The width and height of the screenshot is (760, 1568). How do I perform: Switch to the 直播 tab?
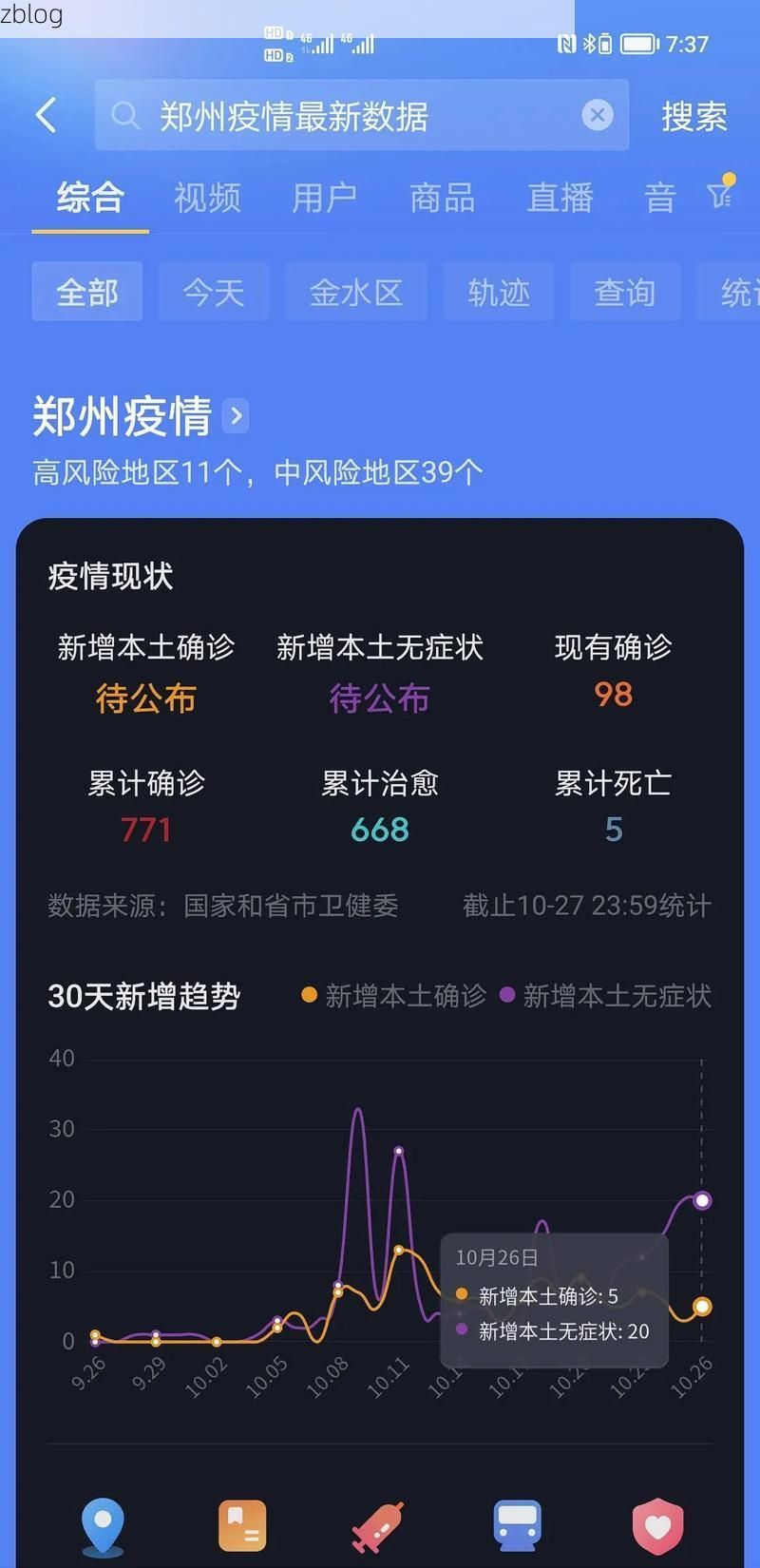[560, 197]
